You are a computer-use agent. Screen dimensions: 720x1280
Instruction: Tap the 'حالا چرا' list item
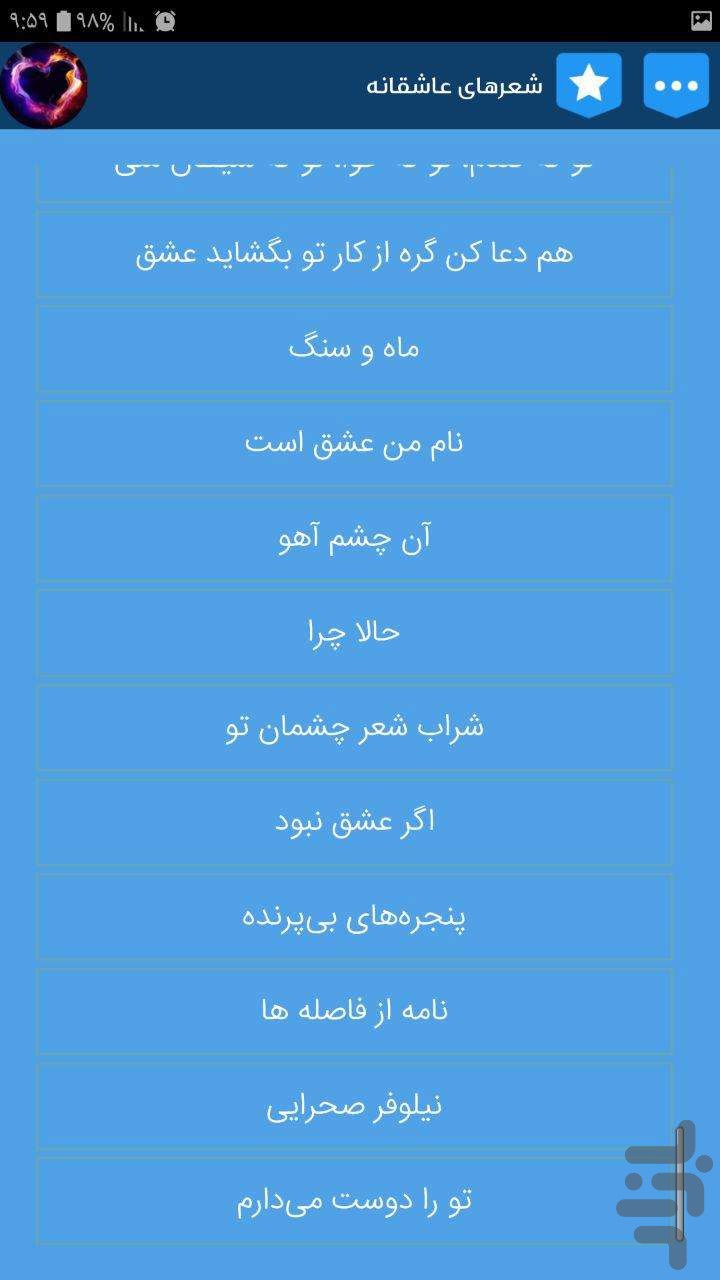pyautogui.click(x=355, y=632)
